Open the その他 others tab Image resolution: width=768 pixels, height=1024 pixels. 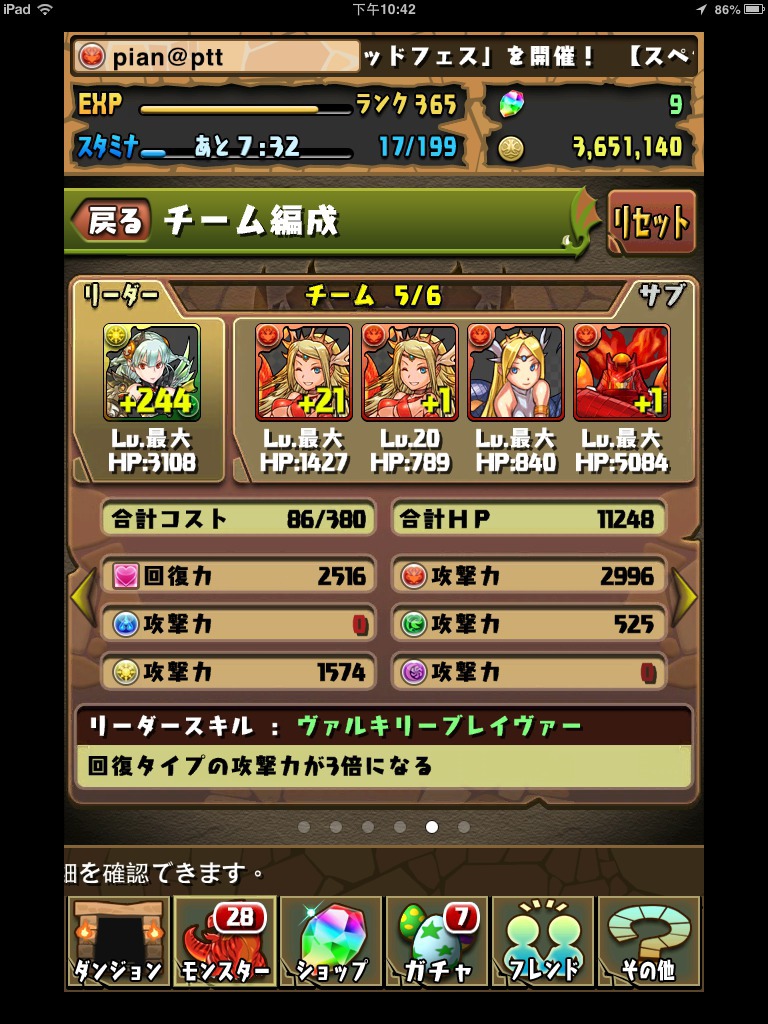tap(649, 941)
